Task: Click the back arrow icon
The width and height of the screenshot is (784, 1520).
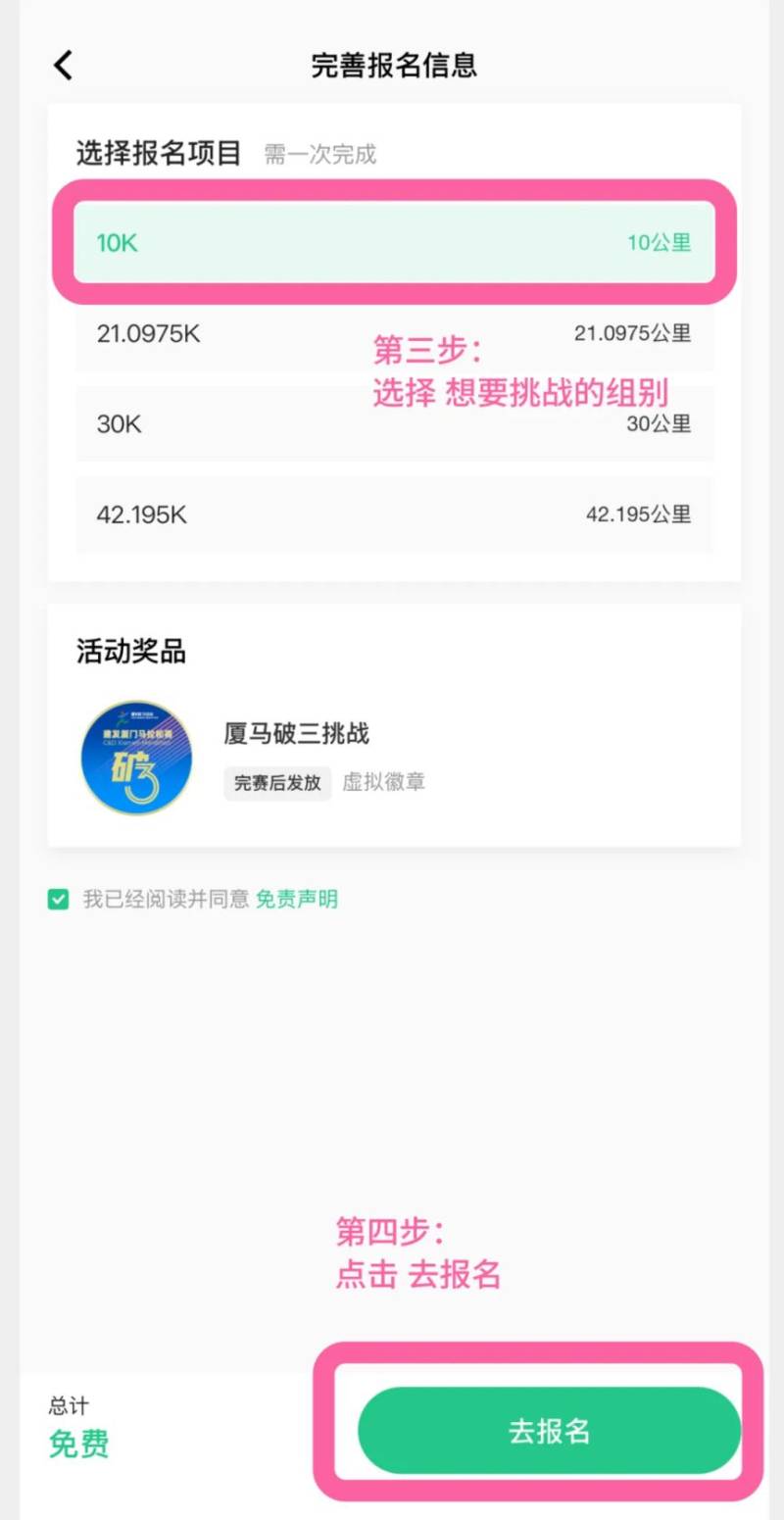Action: [62, 65]
